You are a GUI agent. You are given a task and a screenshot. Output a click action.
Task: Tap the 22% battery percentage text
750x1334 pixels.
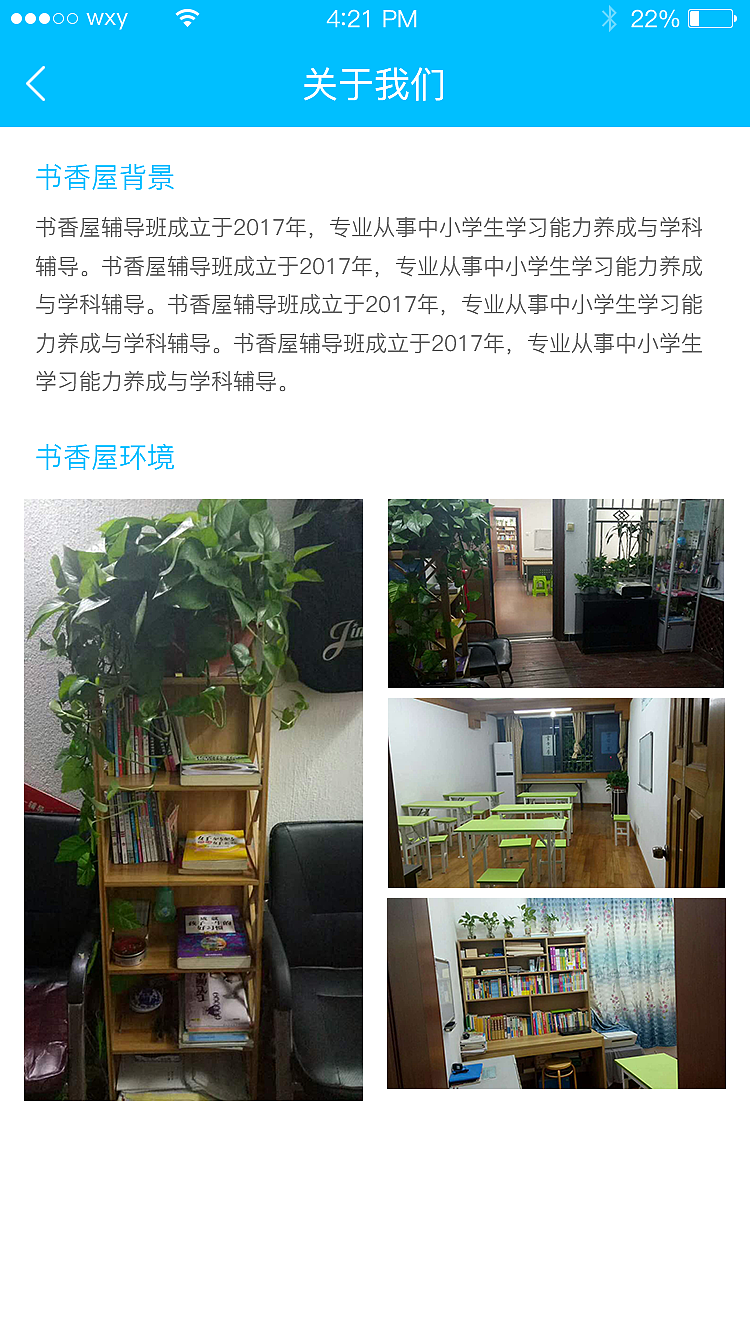(657, 17)
